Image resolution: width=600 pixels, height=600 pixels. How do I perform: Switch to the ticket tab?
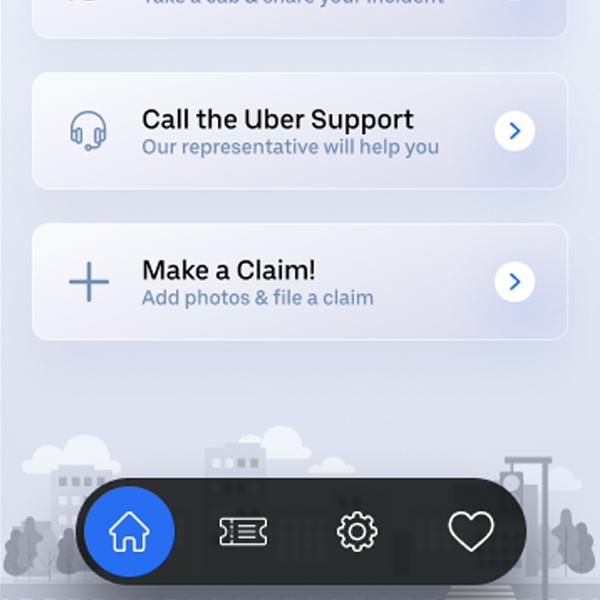point(243,532)
